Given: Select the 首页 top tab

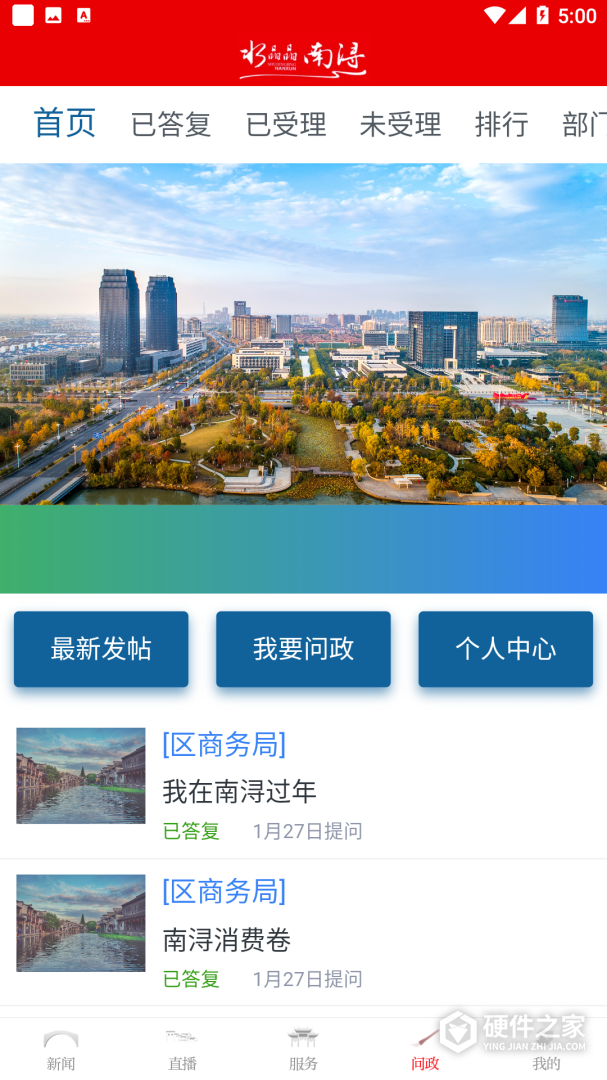Looking at the screenshot, I should click(64, 123).
